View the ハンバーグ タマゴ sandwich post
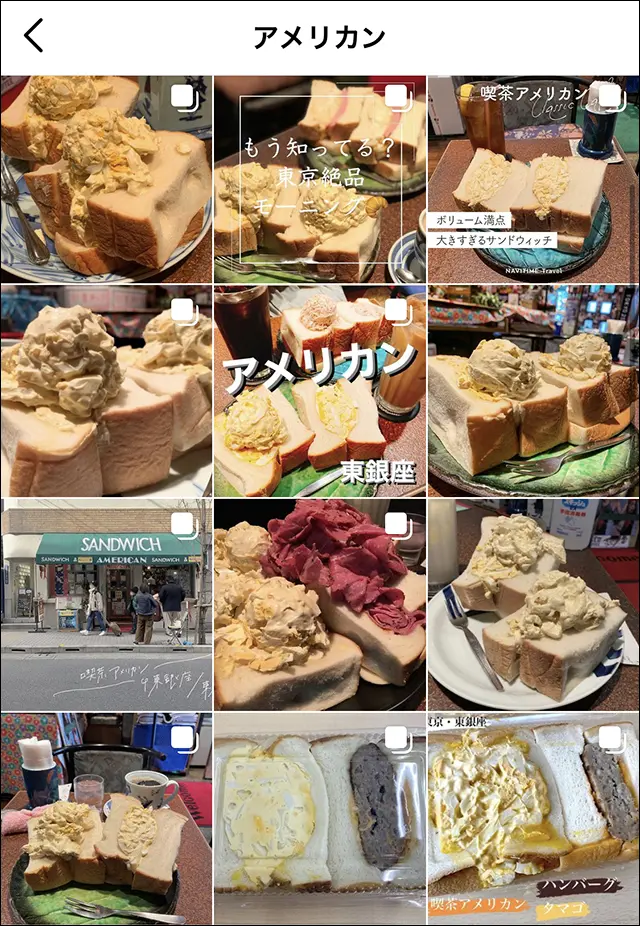 pos(533,818)
